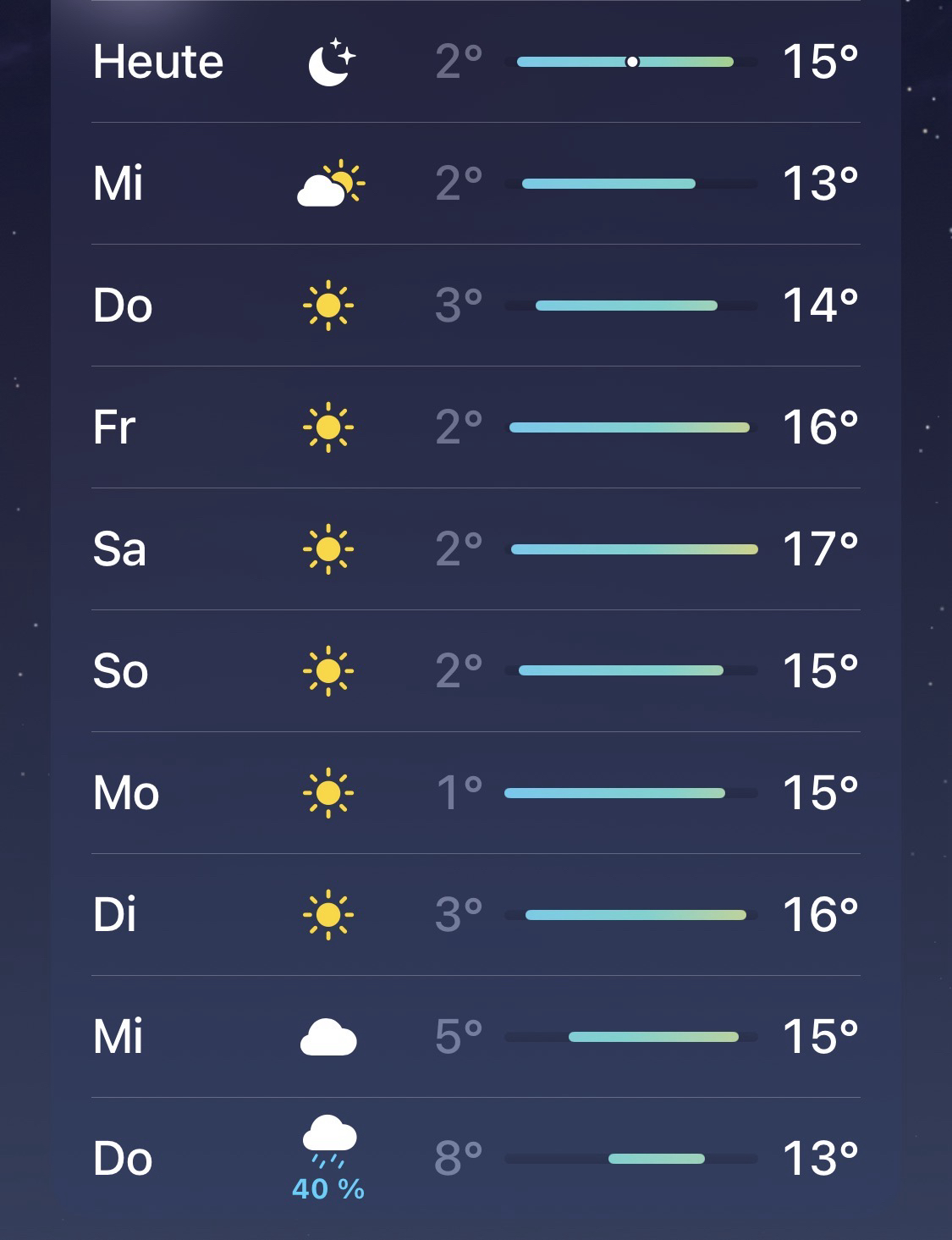Image resolution: width=952 pixels, height=1240 pixels.
Task: Open the partly cloudy Mi forecast with 13° high
Action: point(476,184)
